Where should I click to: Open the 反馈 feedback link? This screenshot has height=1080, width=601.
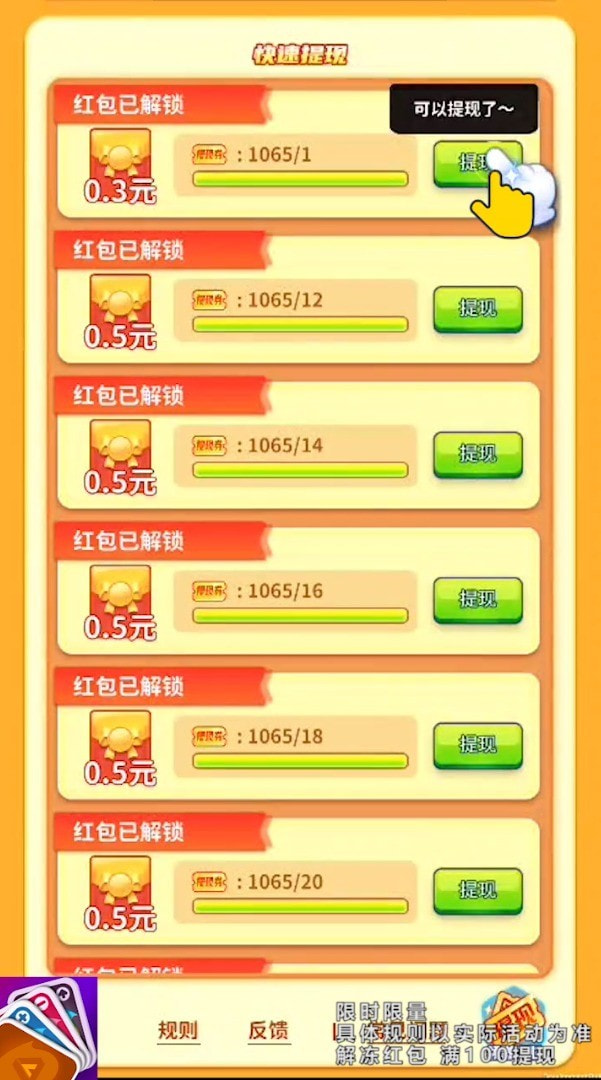pyautogui.click(x=269, y=1031)
